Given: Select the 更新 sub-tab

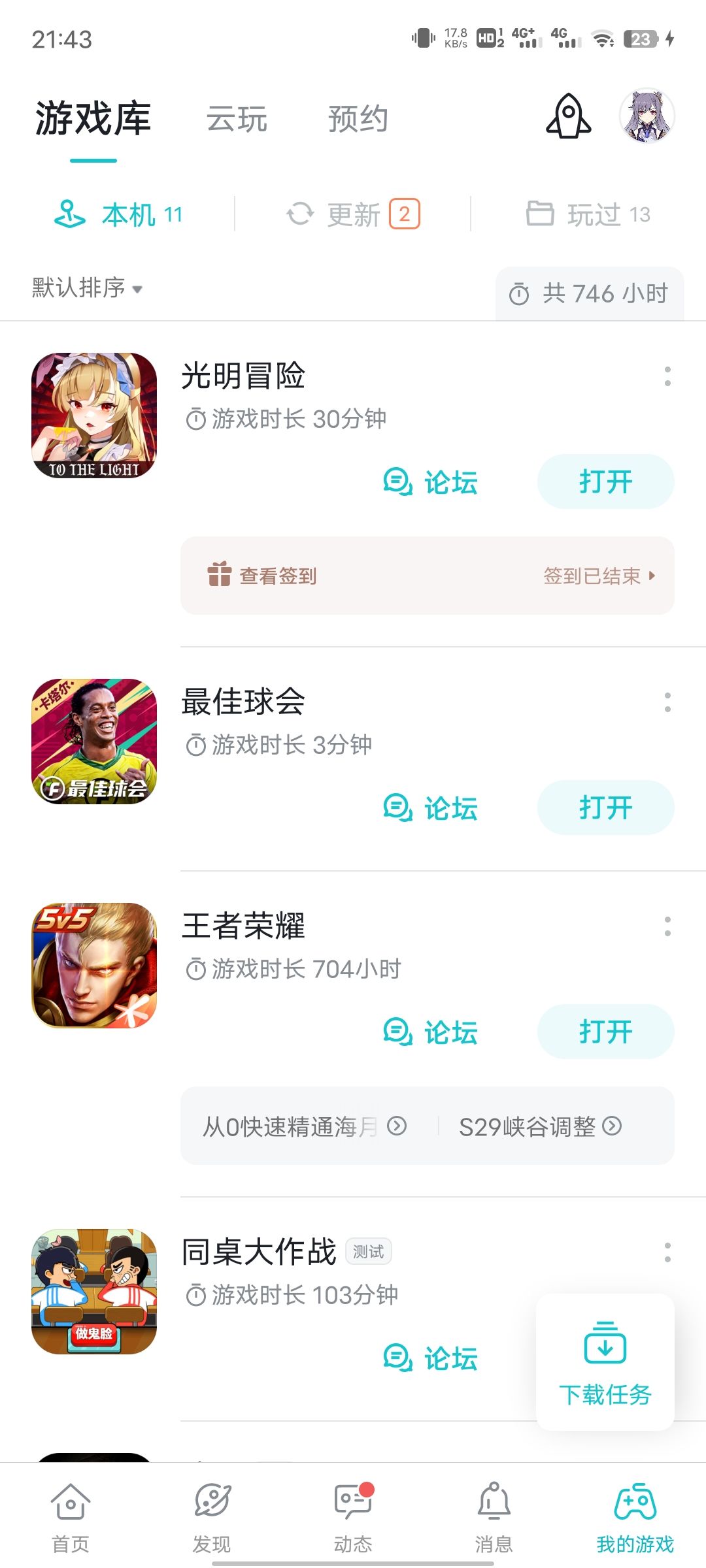Looking at the screenshot, I should coord(353,214).
